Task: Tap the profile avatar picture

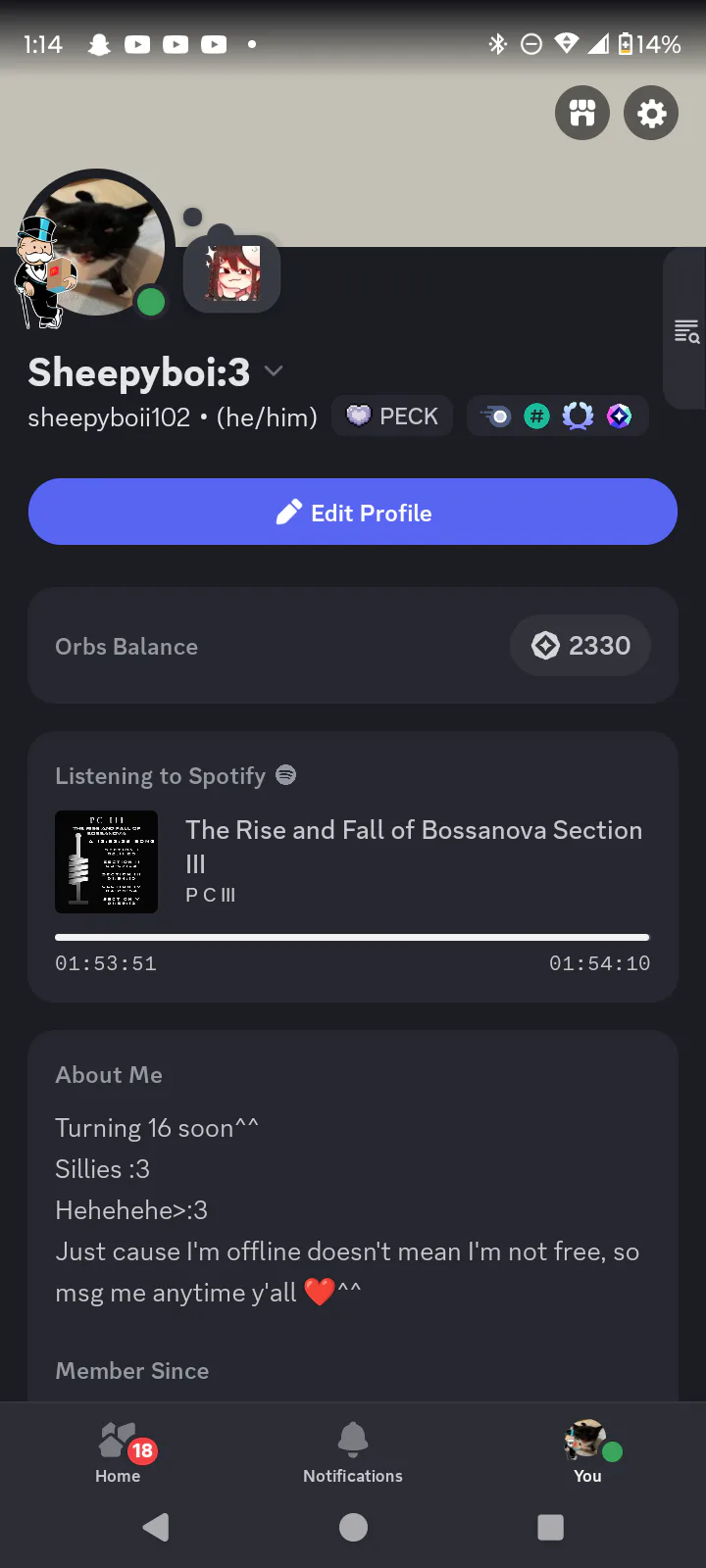Action: [96, 247]
